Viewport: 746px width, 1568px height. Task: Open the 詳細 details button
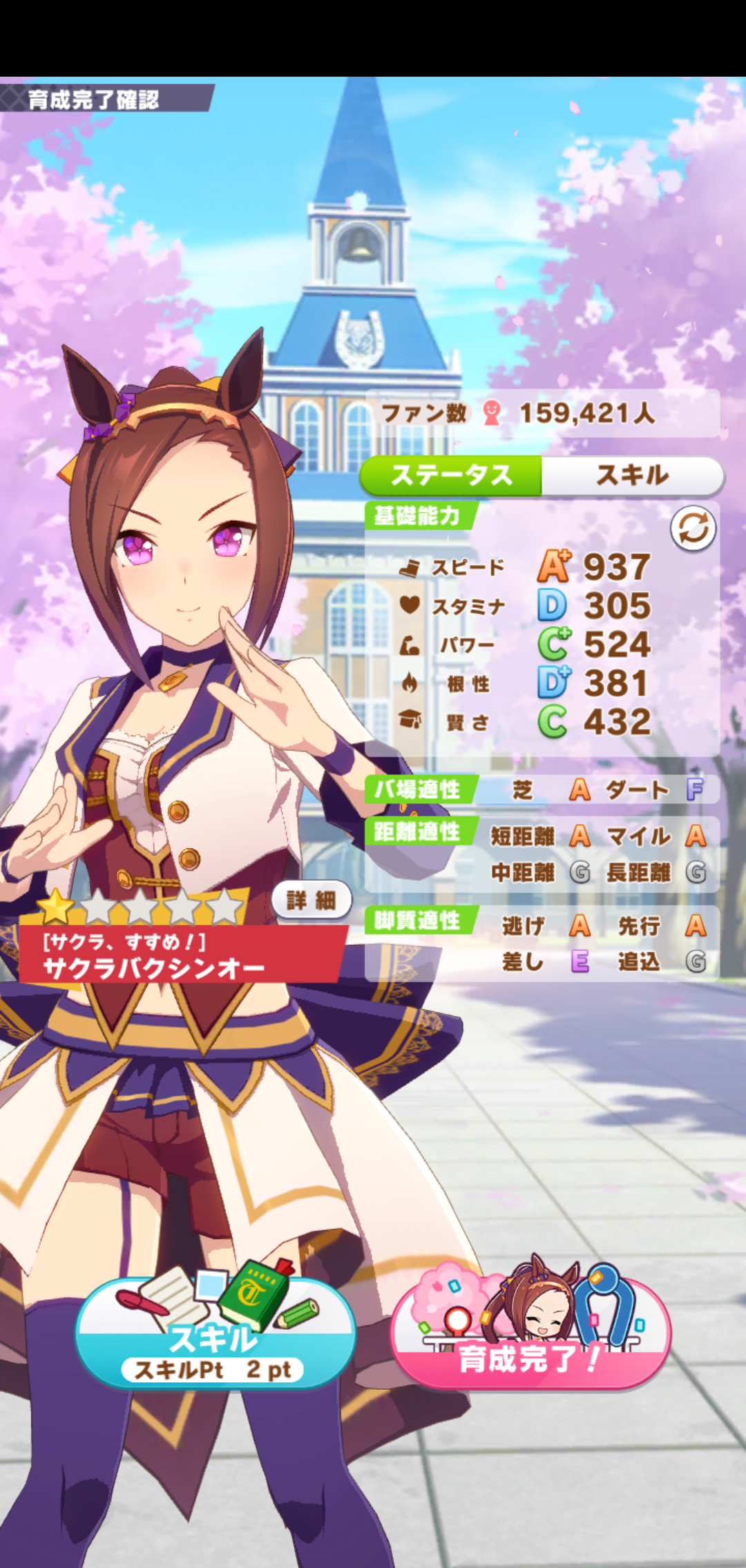tap(312, 900)
